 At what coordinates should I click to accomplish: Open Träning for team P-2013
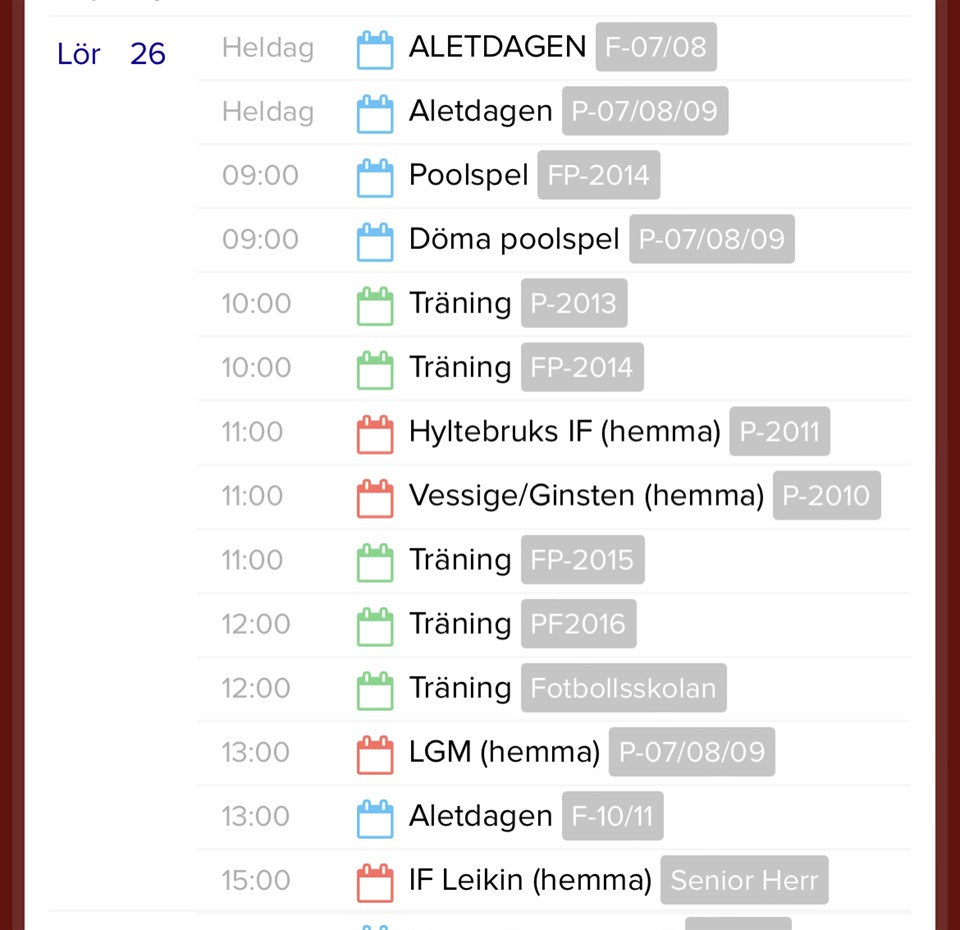pyautogui.click(x=460, y=303)
